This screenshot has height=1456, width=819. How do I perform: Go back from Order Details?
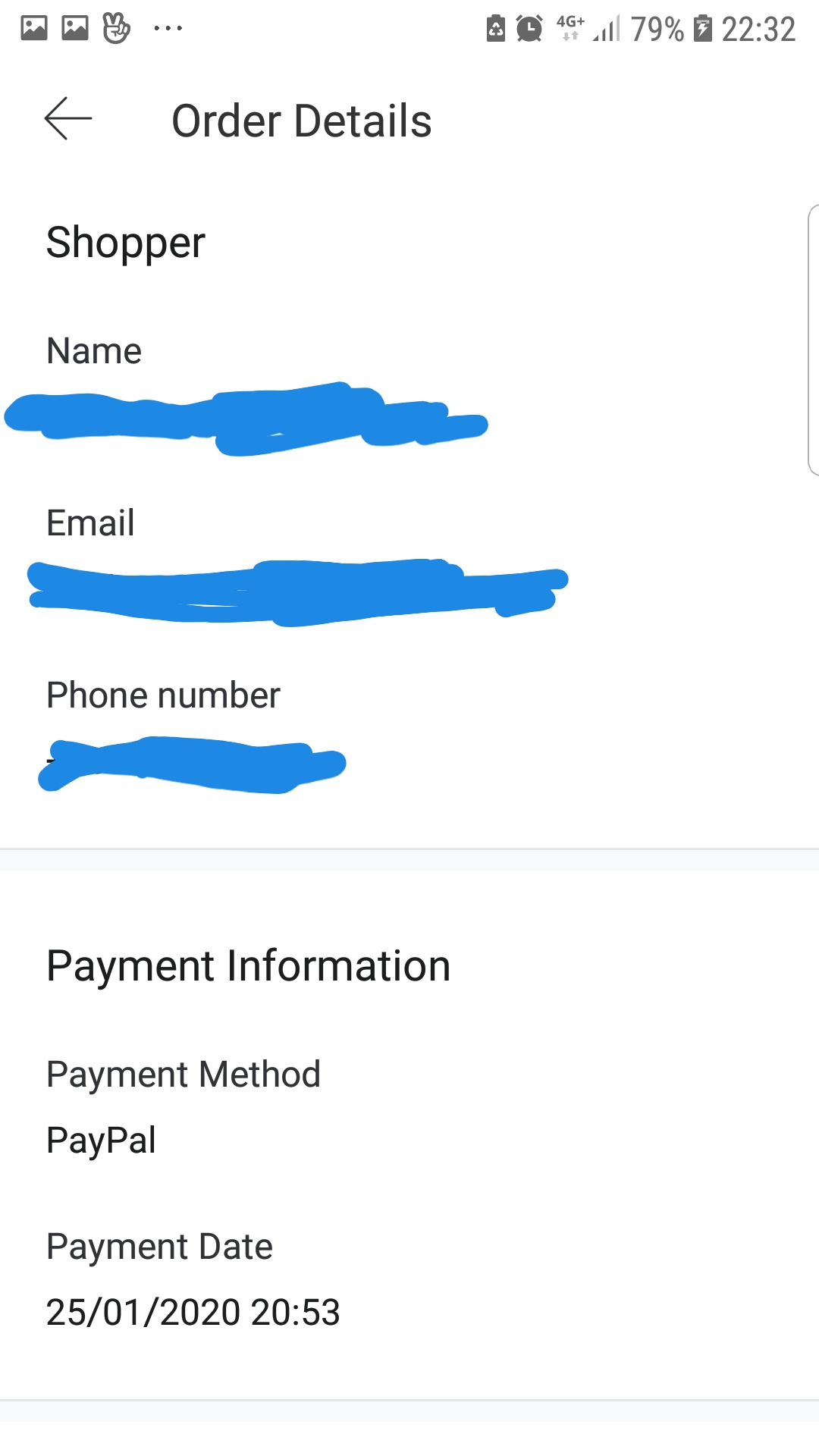[x=68, y=119]
